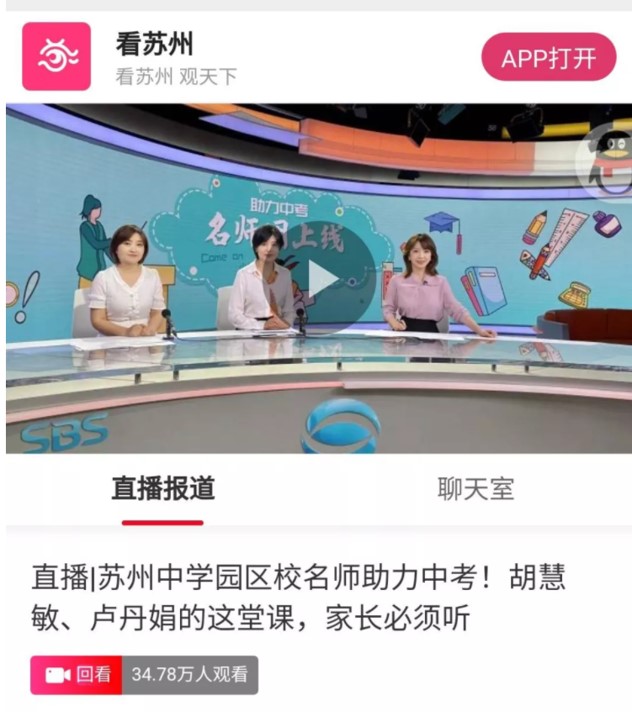Tap the APP打开 button
This screenshot has height=712, width=632.
[x=548, y=58]
